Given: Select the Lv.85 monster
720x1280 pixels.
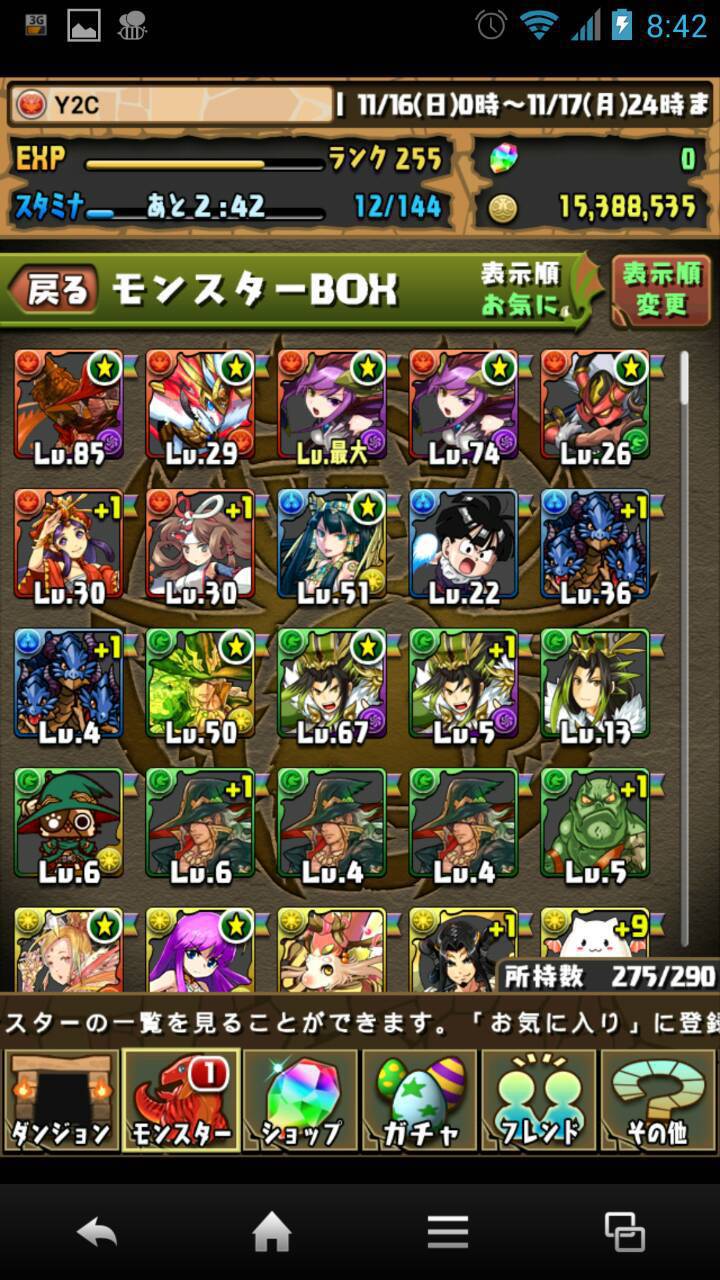Looking at the screenshot, I should point(68,408).
